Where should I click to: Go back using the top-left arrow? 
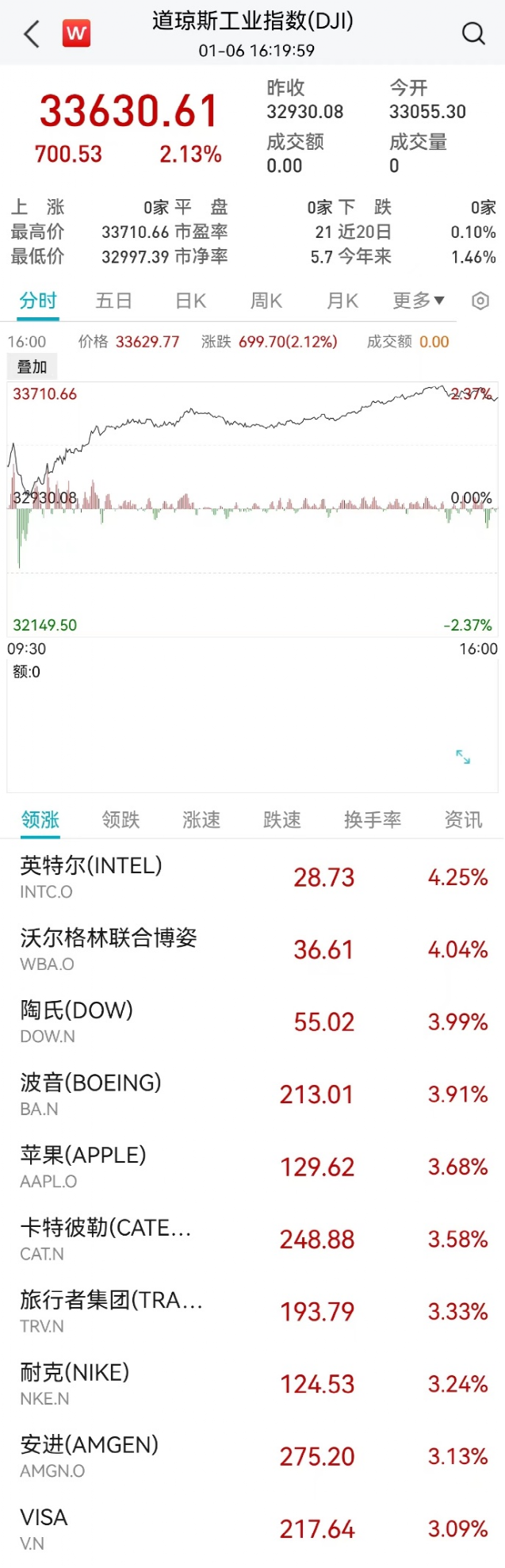point(32,34)
